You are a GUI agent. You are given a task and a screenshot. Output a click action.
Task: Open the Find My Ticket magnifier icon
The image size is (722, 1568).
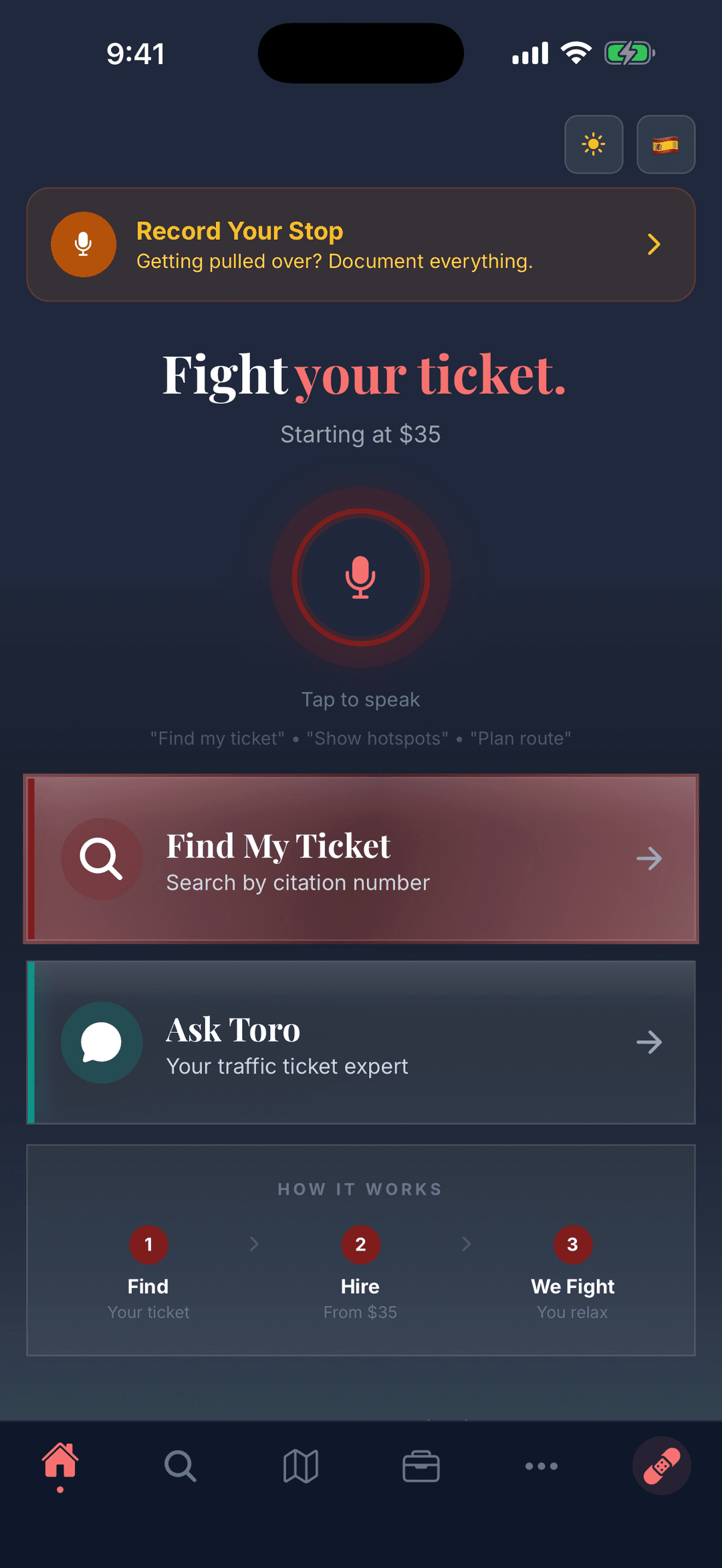[x=102, y=859]
